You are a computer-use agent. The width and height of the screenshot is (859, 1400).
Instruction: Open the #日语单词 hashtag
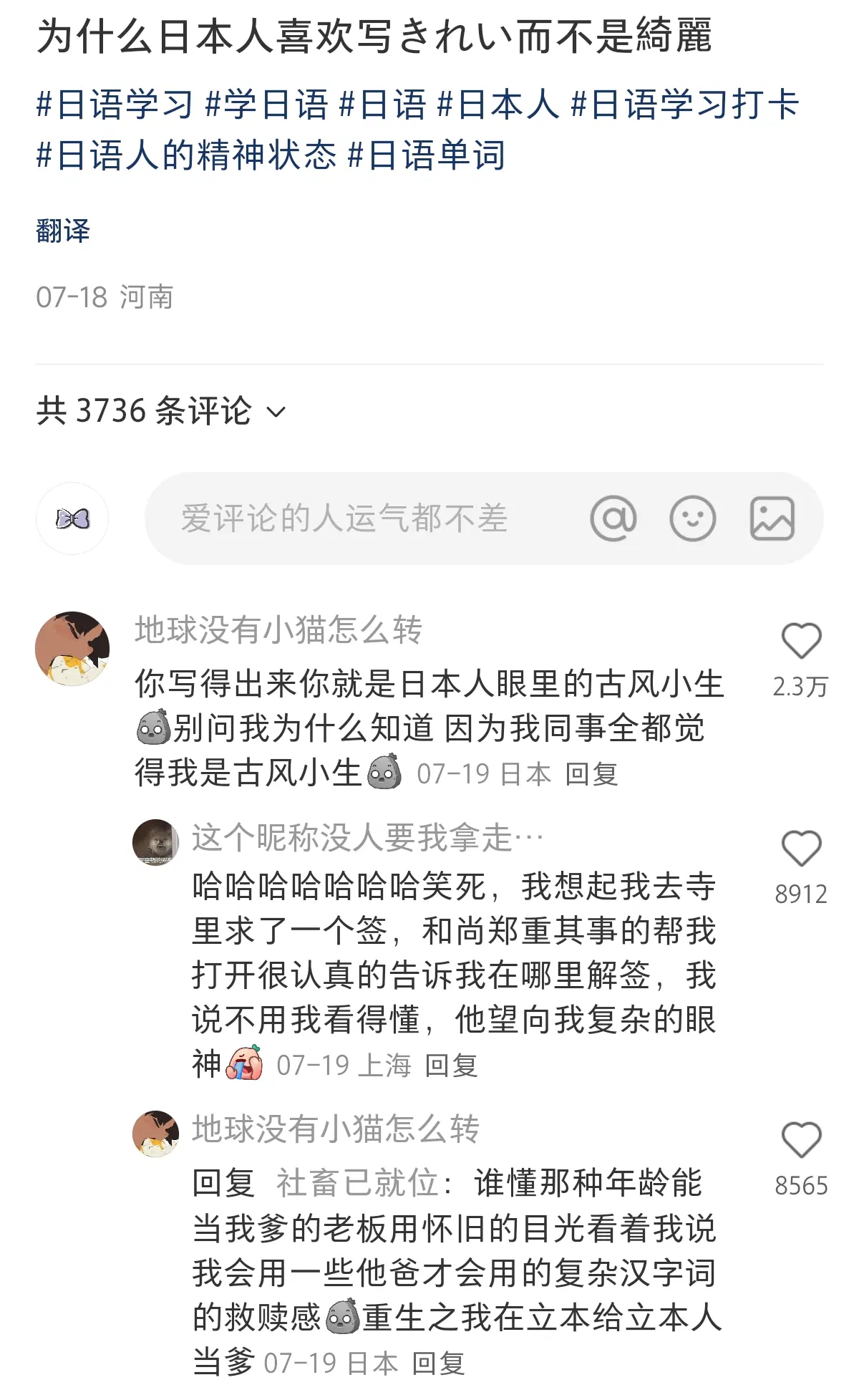pyautogui.click(x=427, y=155)
